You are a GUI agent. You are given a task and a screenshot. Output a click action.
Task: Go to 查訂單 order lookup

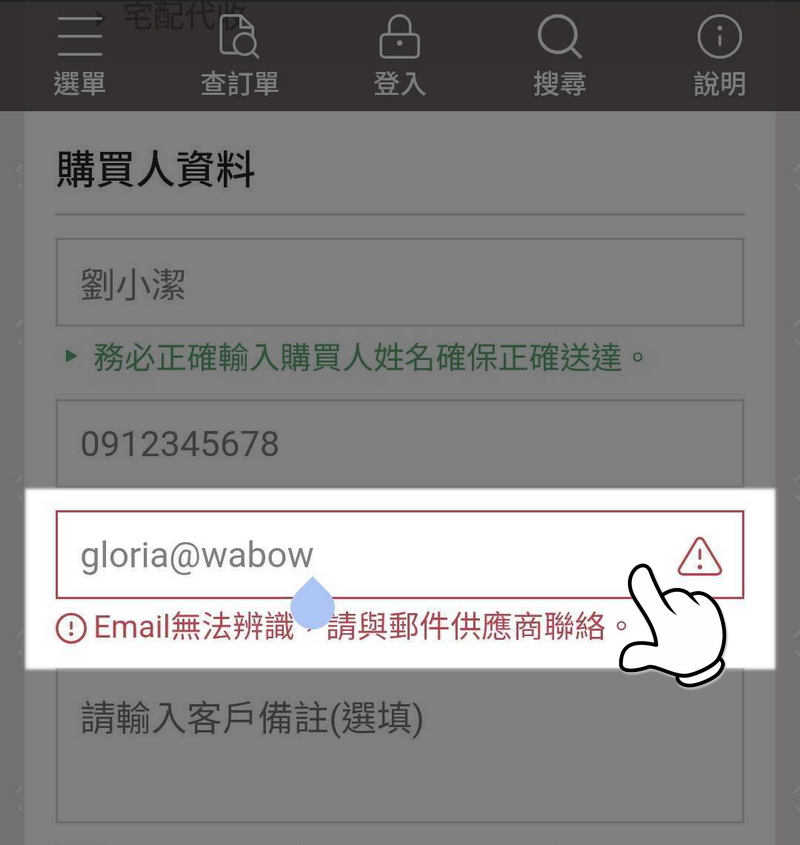pos(240,55)
